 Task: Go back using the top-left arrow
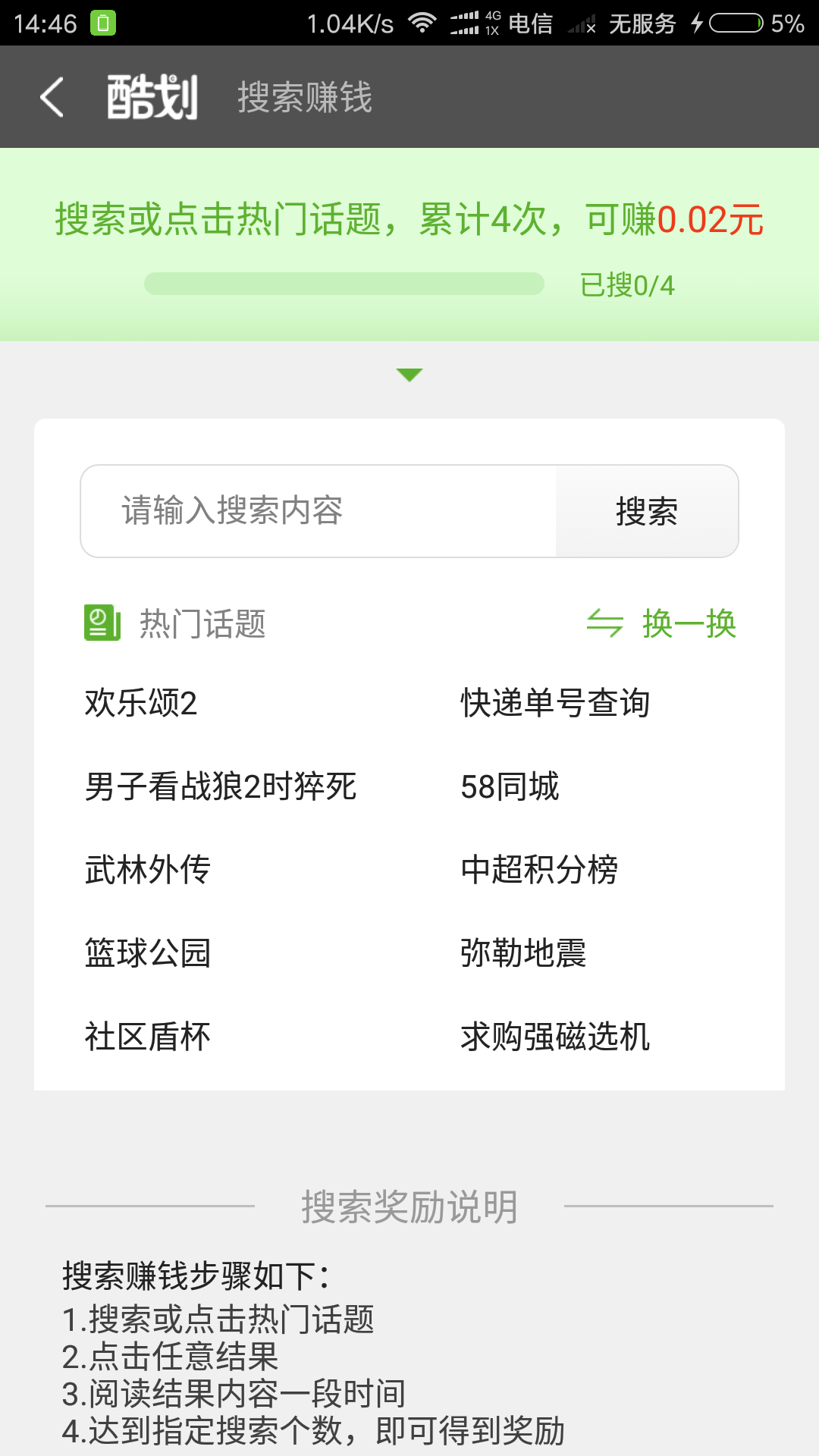coord(52,97)
